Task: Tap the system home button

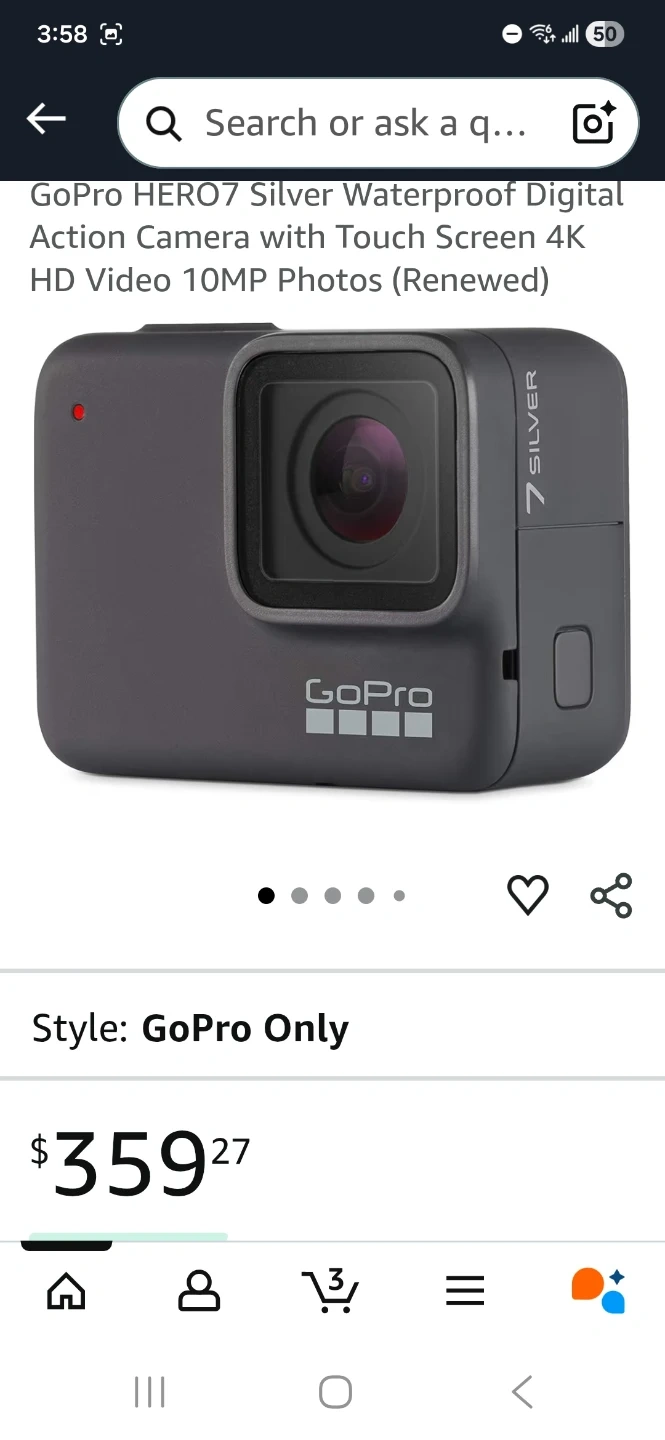Action: (x=335, y=1391)
